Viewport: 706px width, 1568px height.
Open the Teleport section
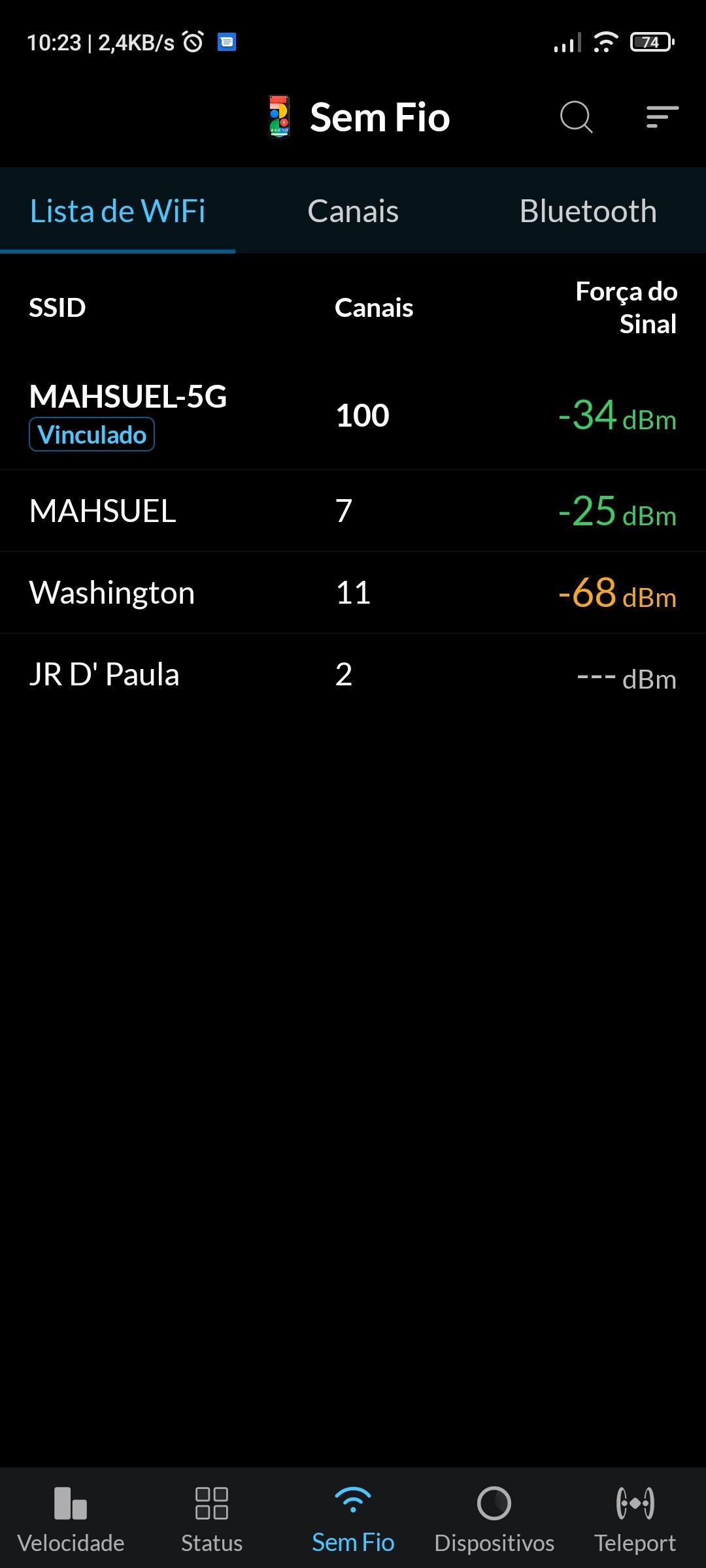pos(635,1518)
